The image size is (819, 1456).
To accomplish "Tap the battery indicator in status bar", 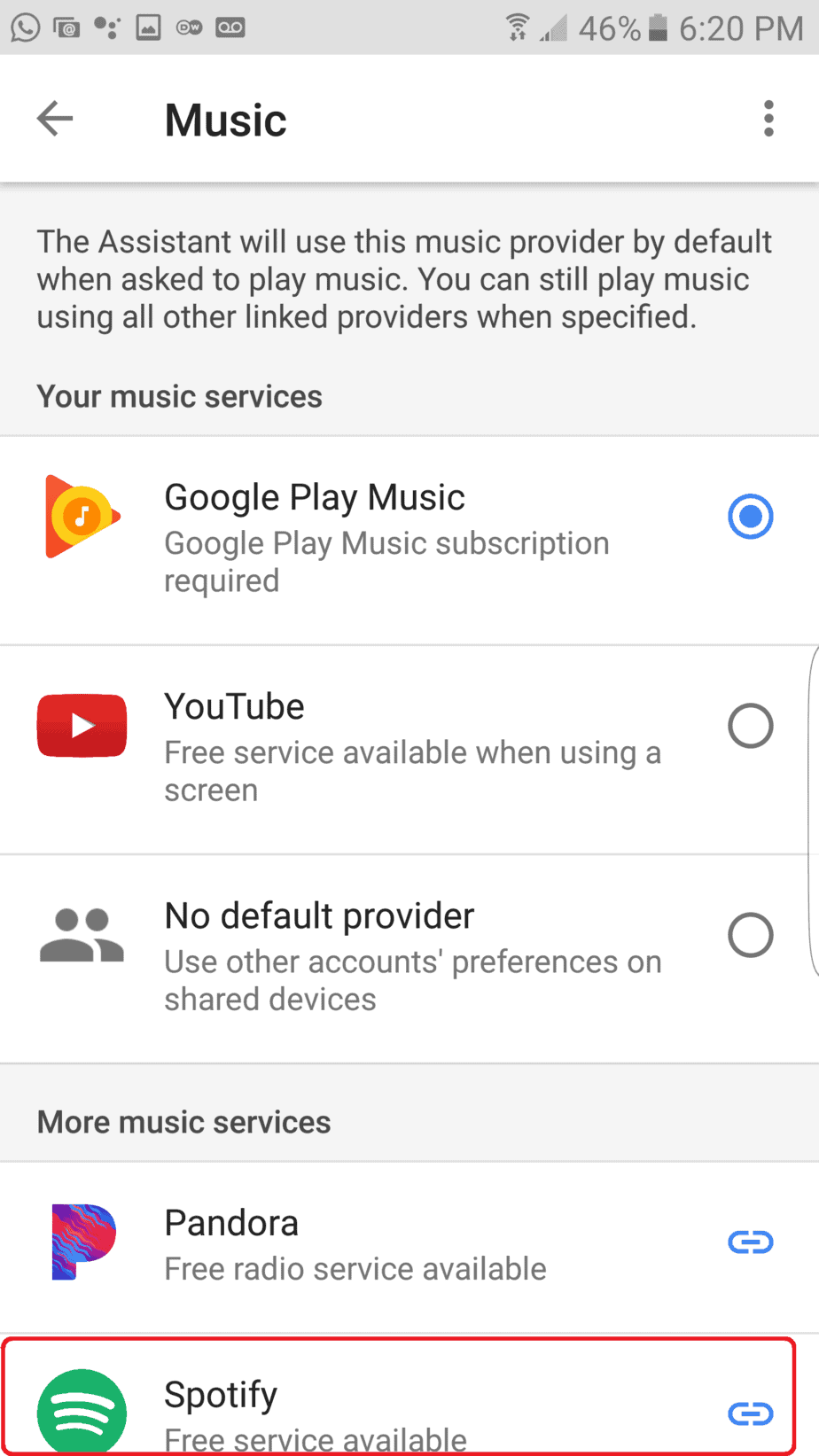I will (x=658, y=27).
